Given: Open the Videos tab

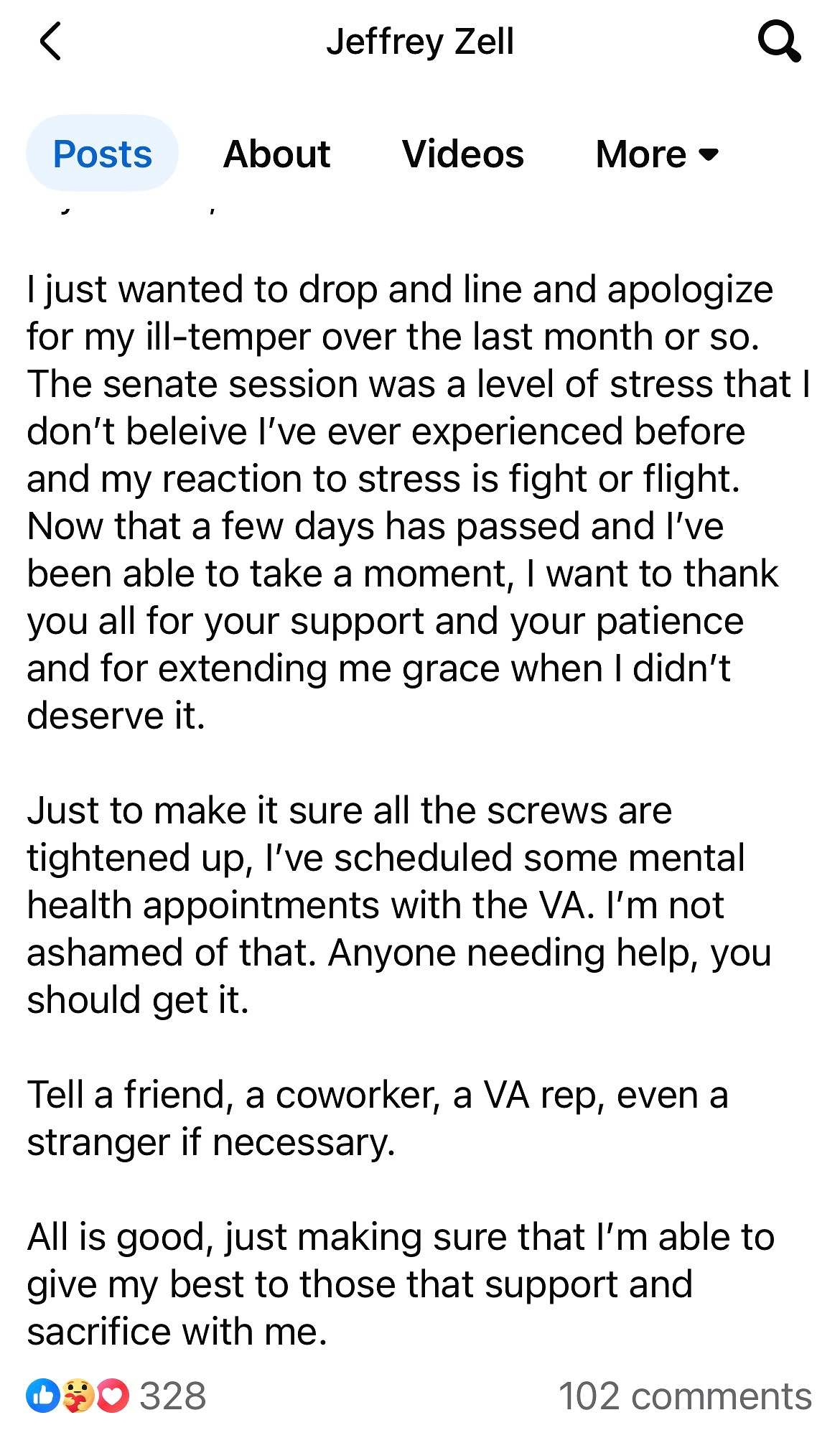Looking at the screenshot, I should coord(462,154).
